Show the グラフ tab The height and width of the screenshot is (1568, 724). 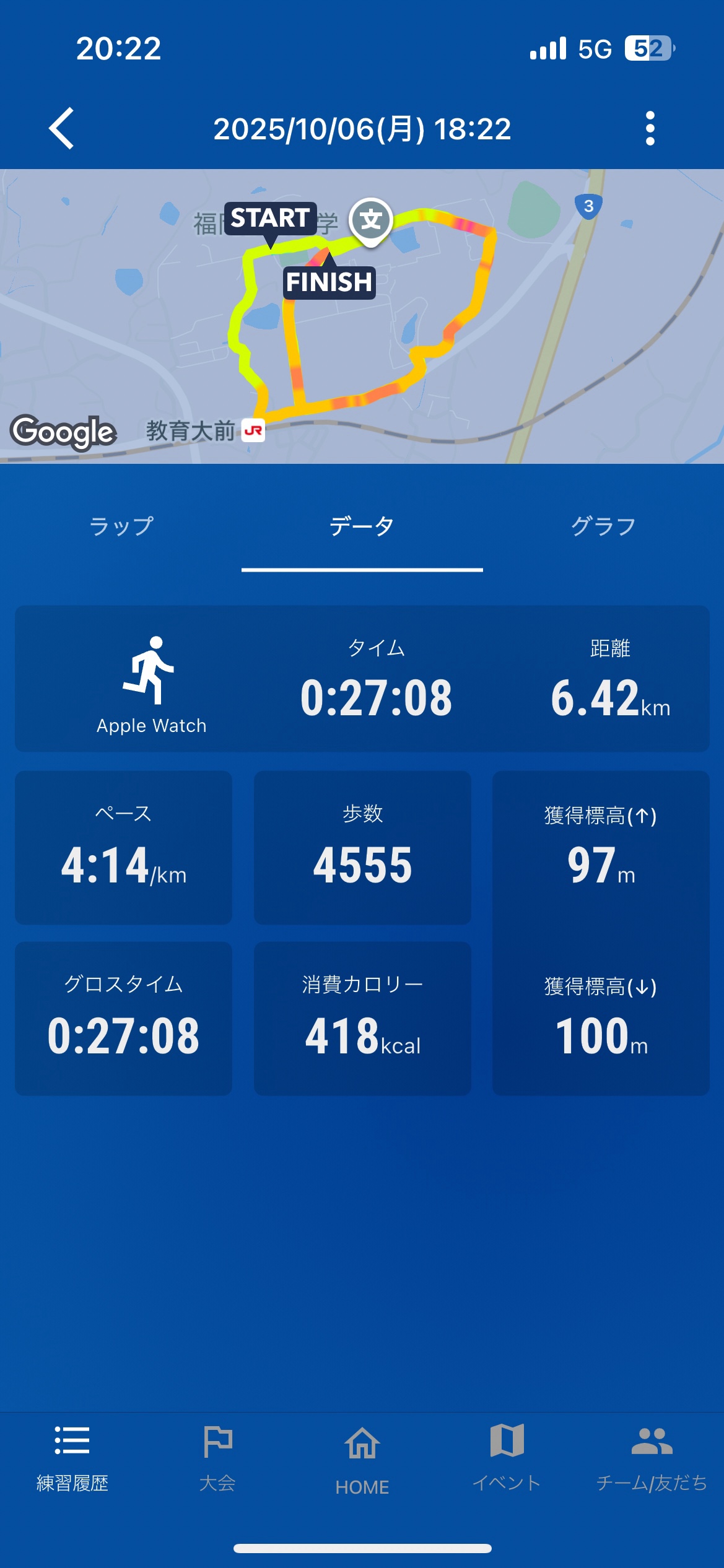coord(603,526)
